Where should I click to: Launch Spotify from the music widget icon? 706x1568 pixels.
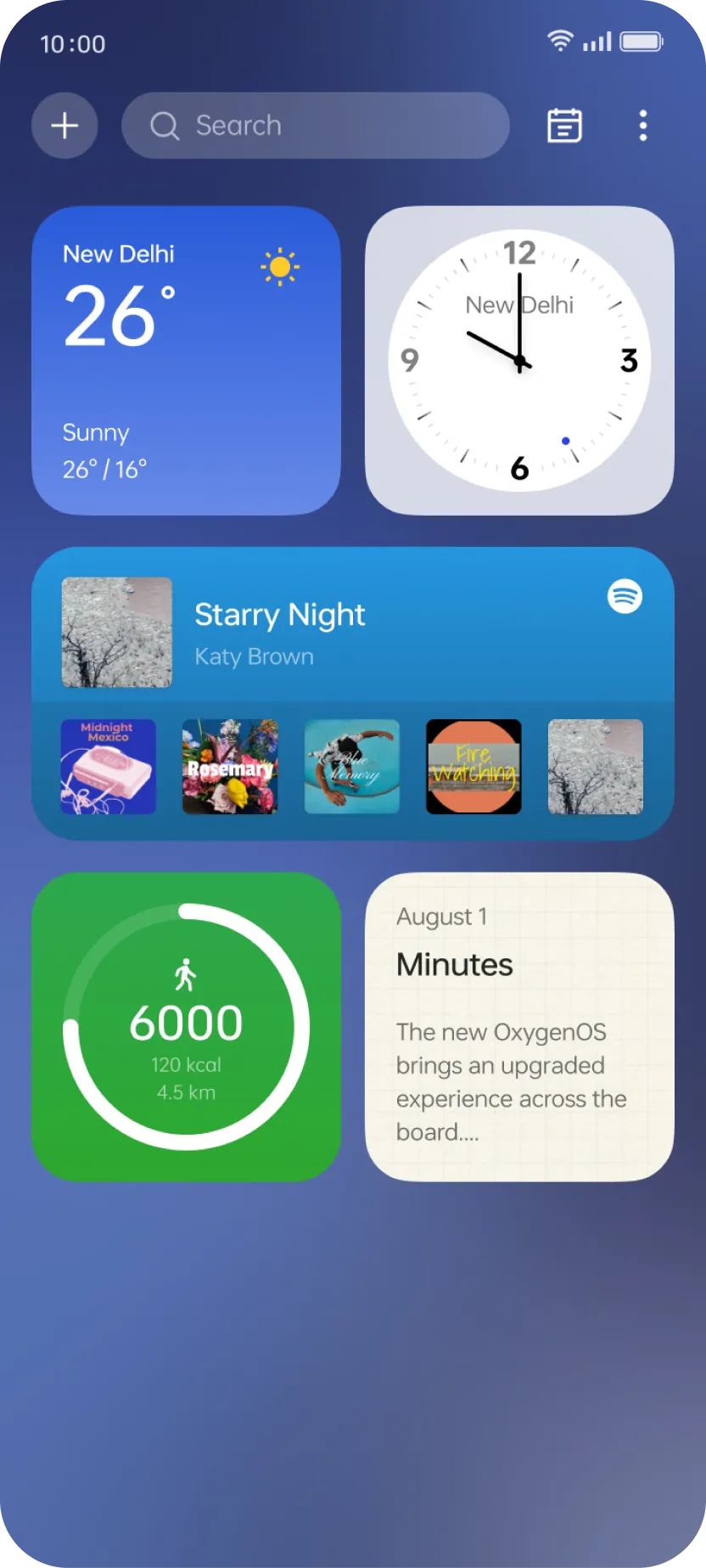[x=625, y=596]
